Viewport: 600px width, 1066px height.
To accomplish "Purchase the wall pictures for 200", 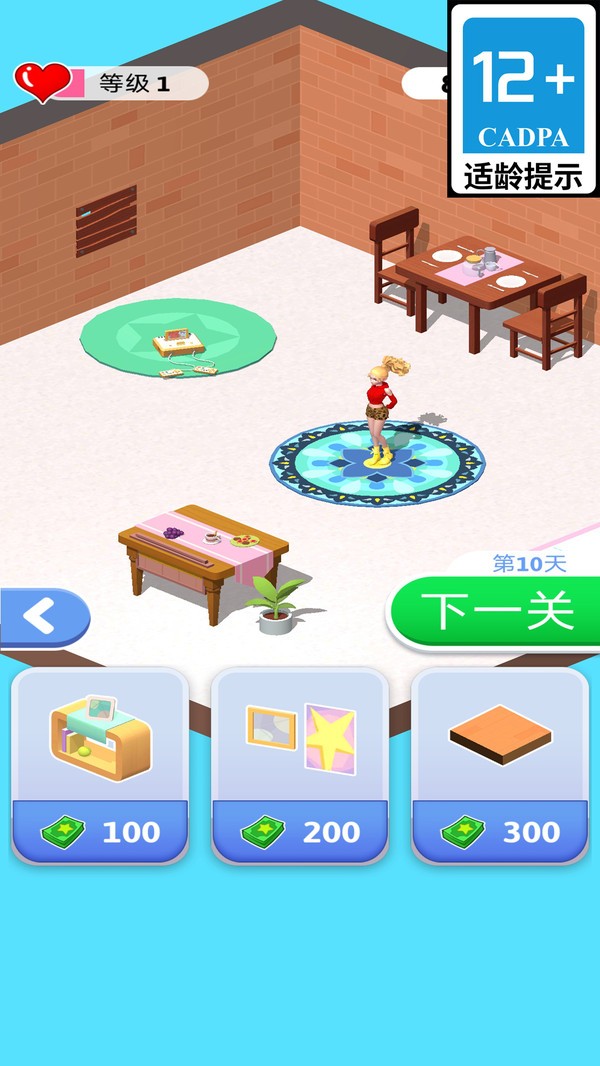I will coord(300,765).
